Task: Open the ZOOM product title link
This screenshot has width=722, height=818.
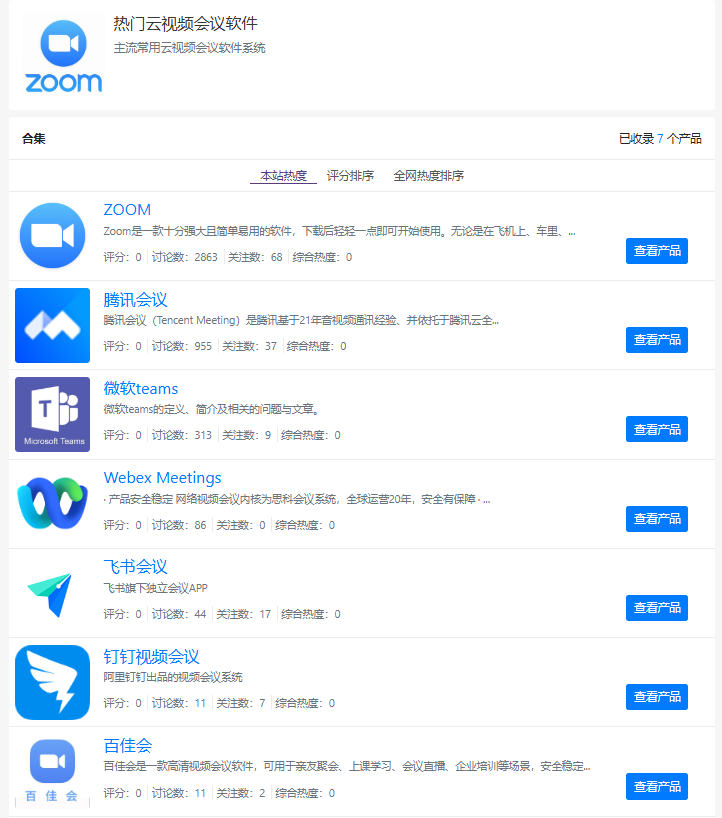Action: pyautogui.click(x=127, y=210)
